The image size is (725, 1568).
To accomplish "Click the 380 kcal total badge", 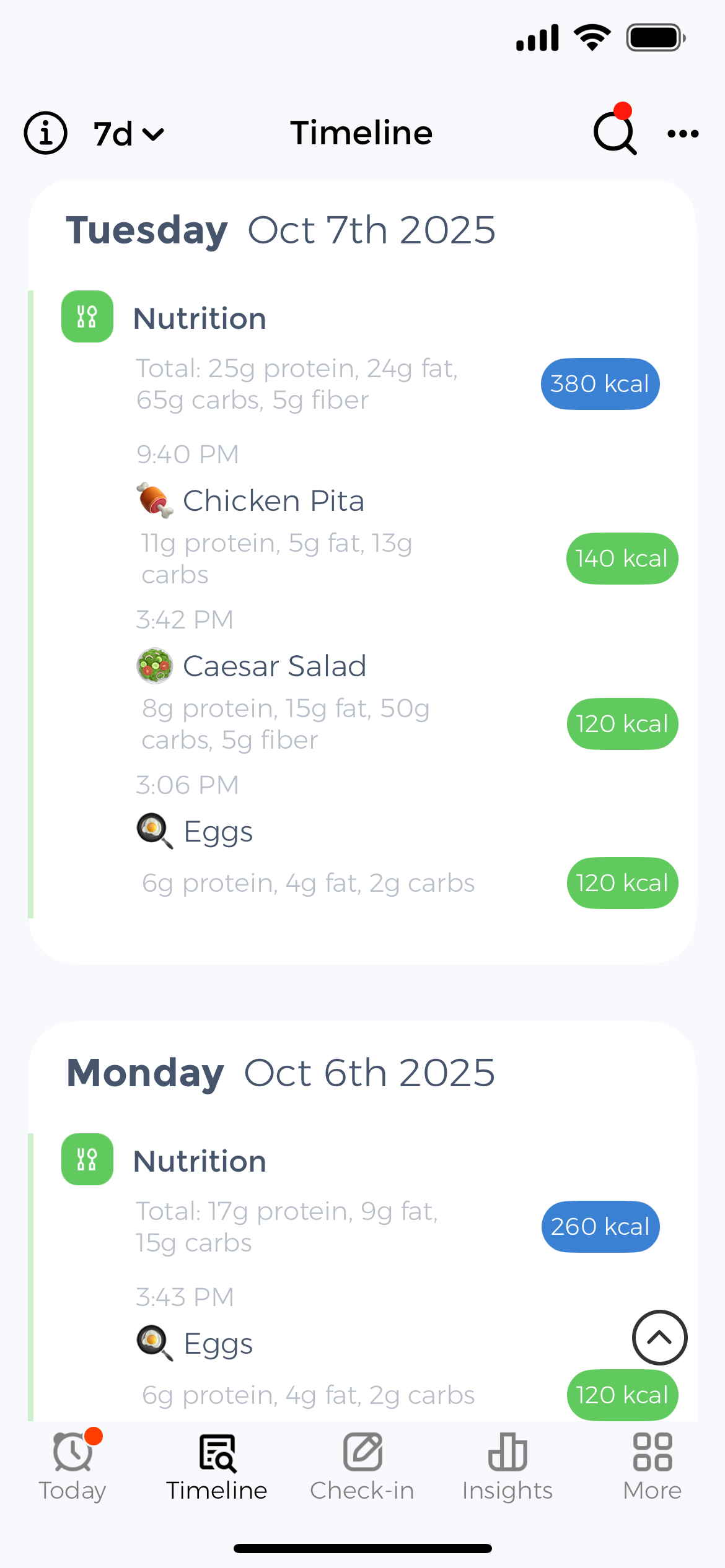I will point(599,384).
